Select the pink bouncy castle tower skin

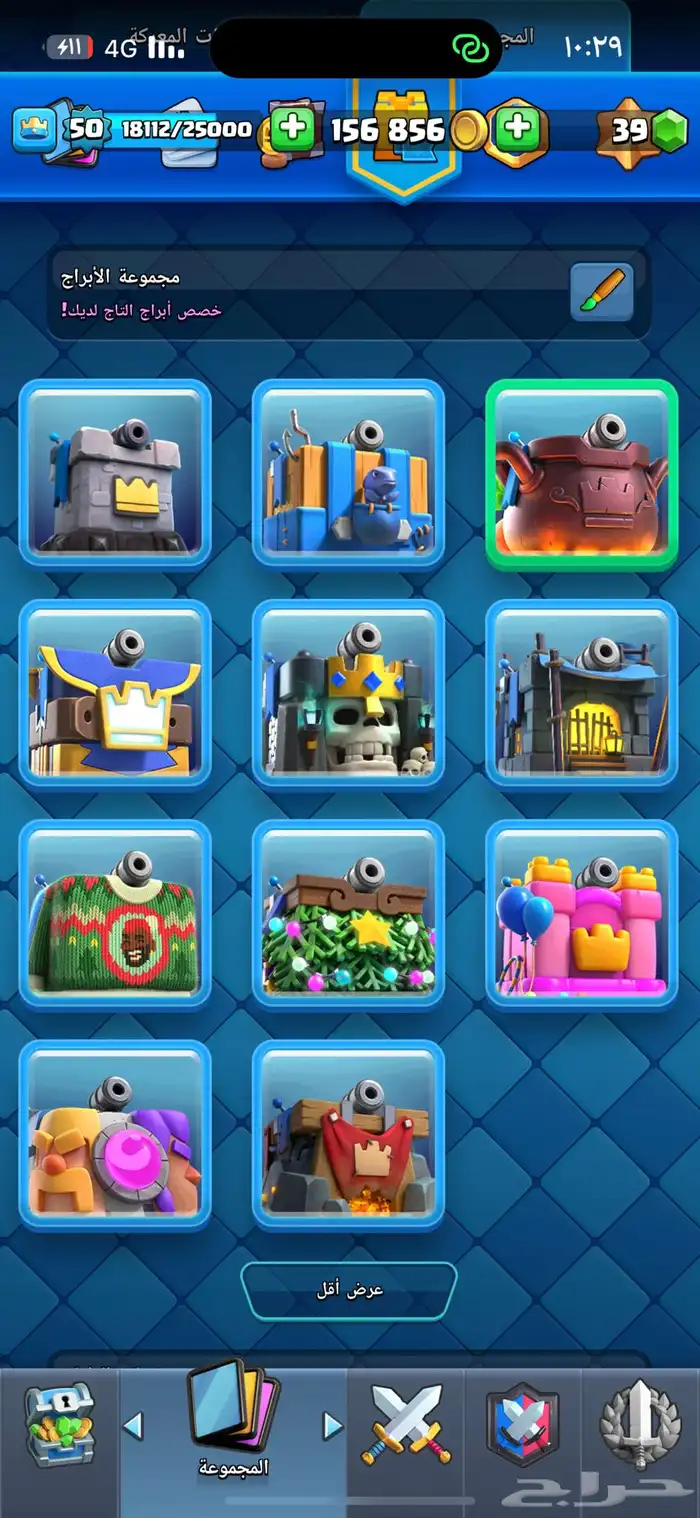(581, 914)
